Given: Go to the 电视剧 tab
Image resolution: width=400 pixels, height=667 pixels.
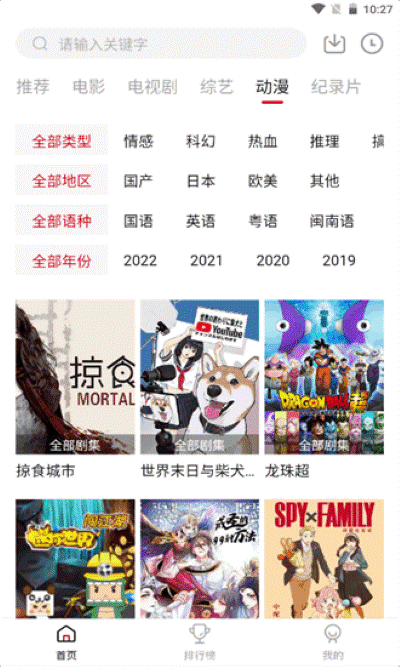Looking at the screenshot, I should coord(152,87).
